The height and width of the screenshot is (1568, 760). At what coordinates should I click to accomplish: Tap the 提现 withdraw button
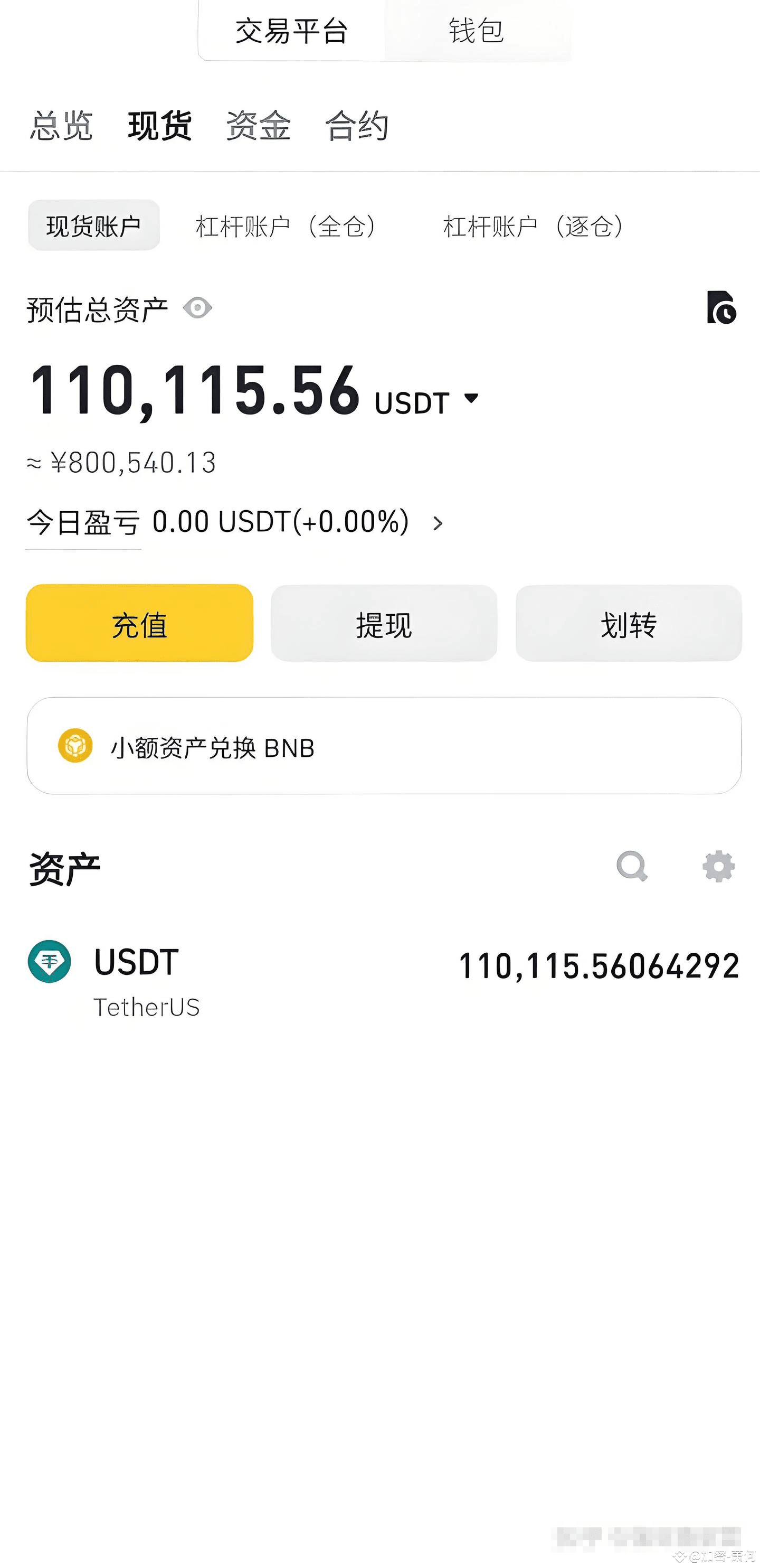point(384,623)
